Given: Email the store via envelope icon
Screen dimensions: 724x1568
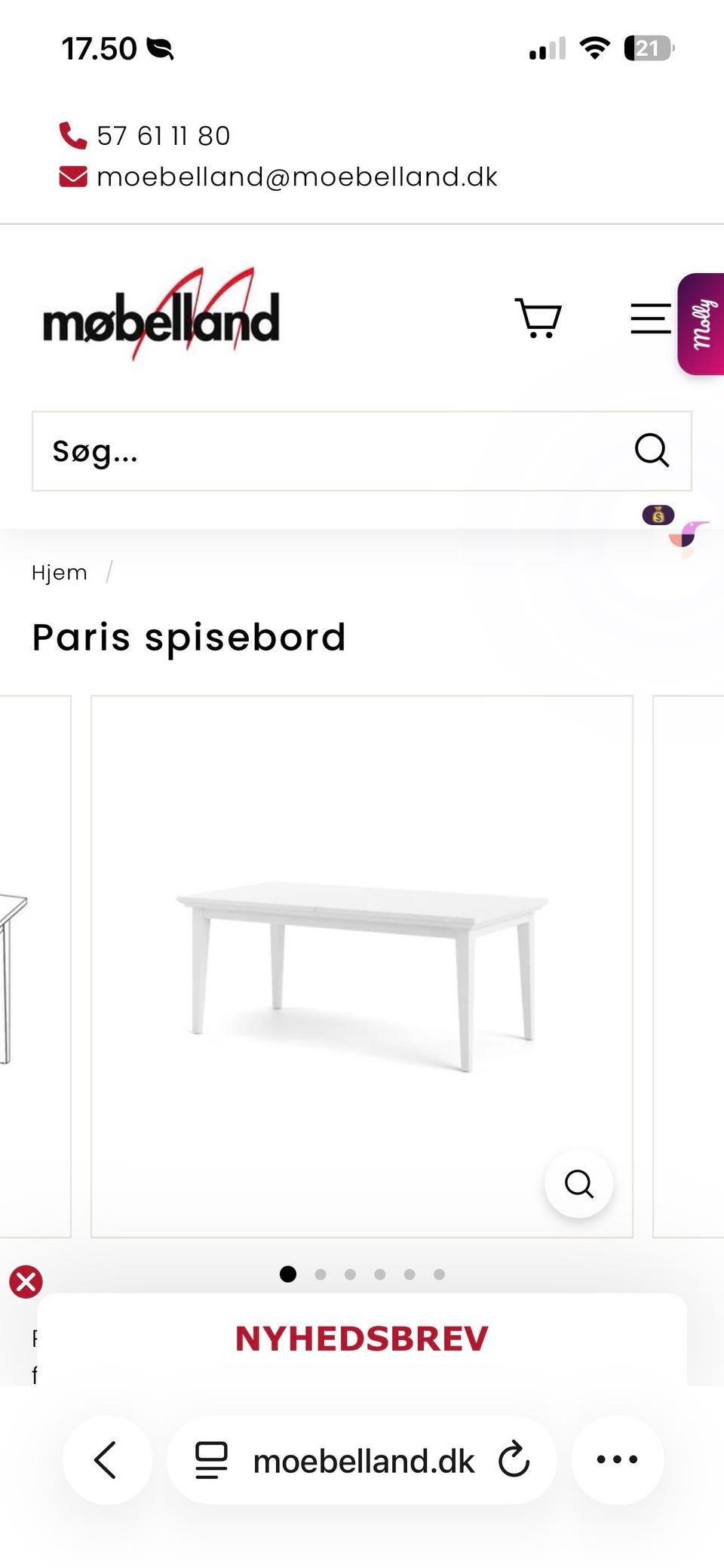Looking at the screenshot, I should [73, 175].
